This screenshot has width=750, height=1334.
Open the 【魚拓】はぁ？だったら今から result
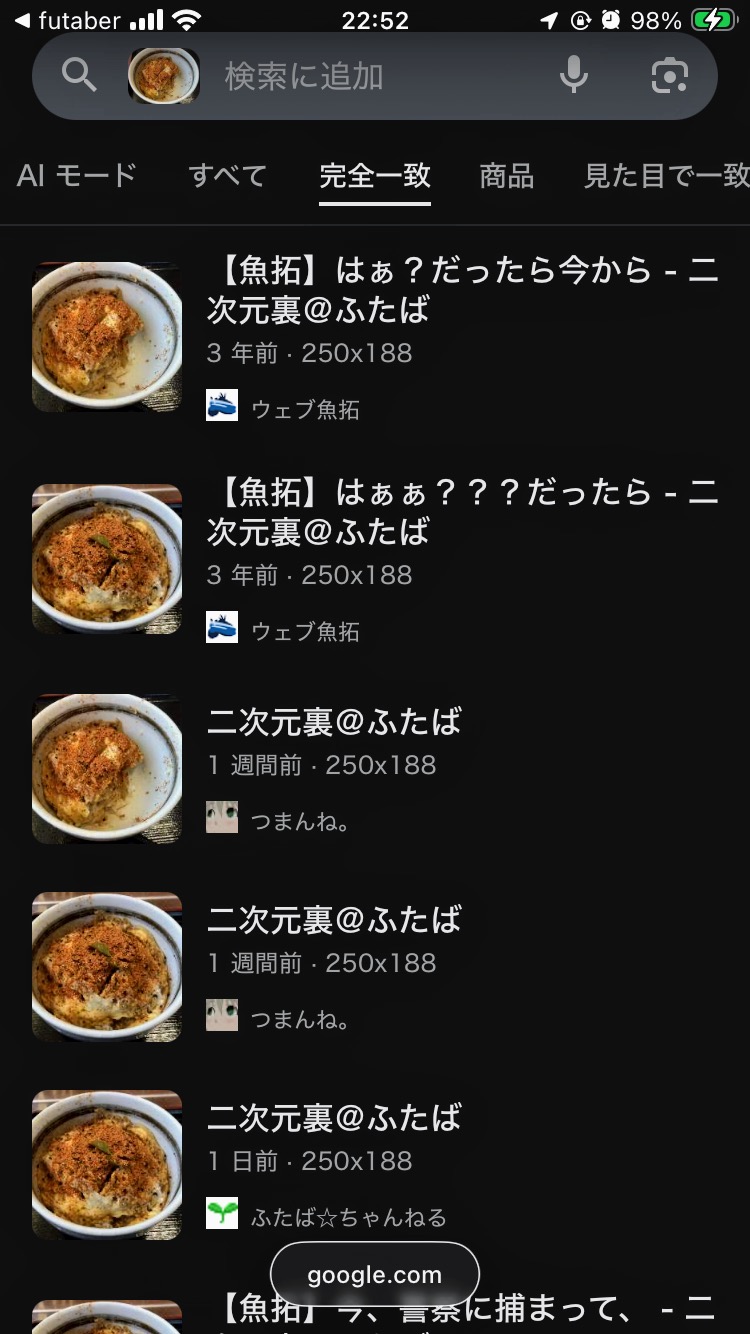click(462, 290)
